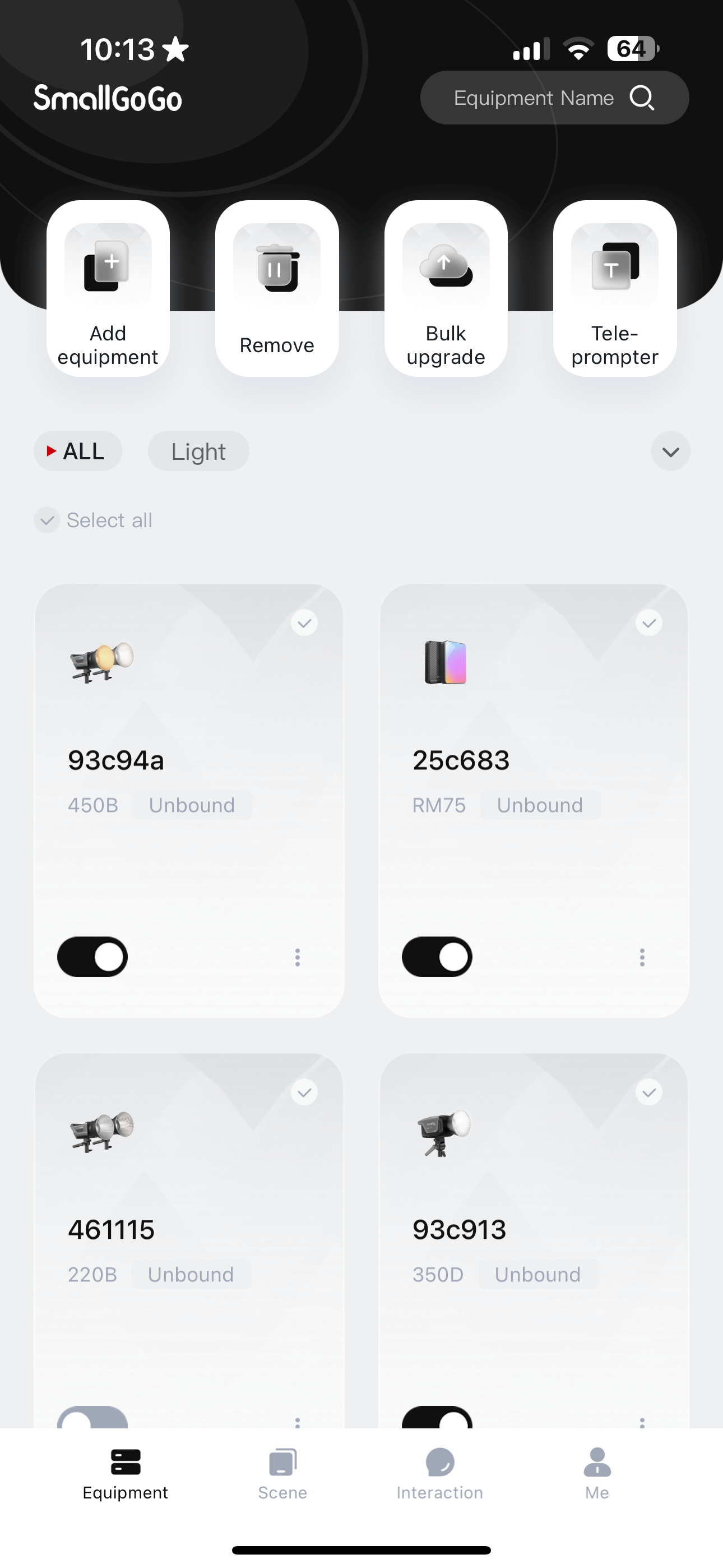This screenshot has width=723, height=1568.
Task: Open Bulk upgrade
Action: pos(446,288)
